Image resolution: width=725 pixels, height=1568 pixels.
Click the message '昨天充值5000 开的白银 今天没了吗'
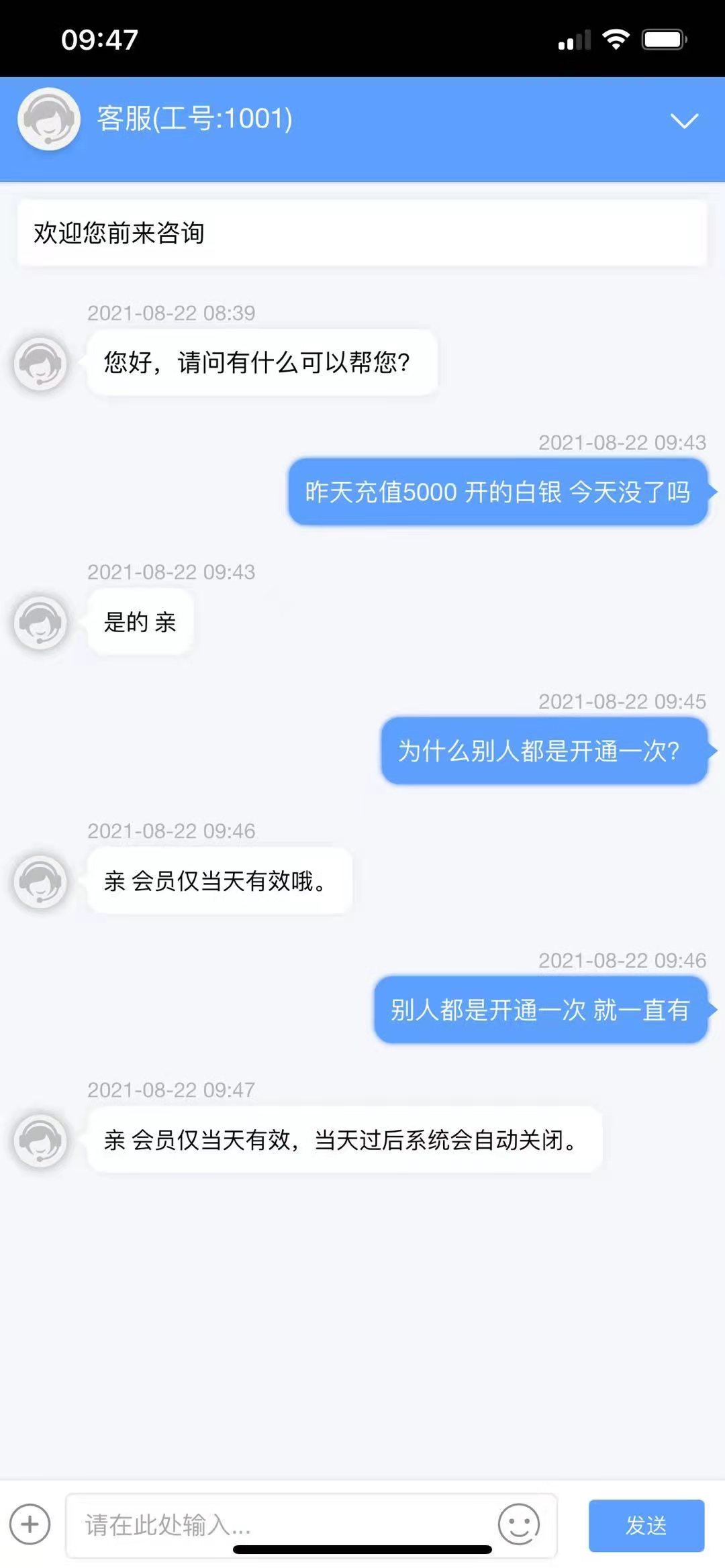(x=497, y=492)
